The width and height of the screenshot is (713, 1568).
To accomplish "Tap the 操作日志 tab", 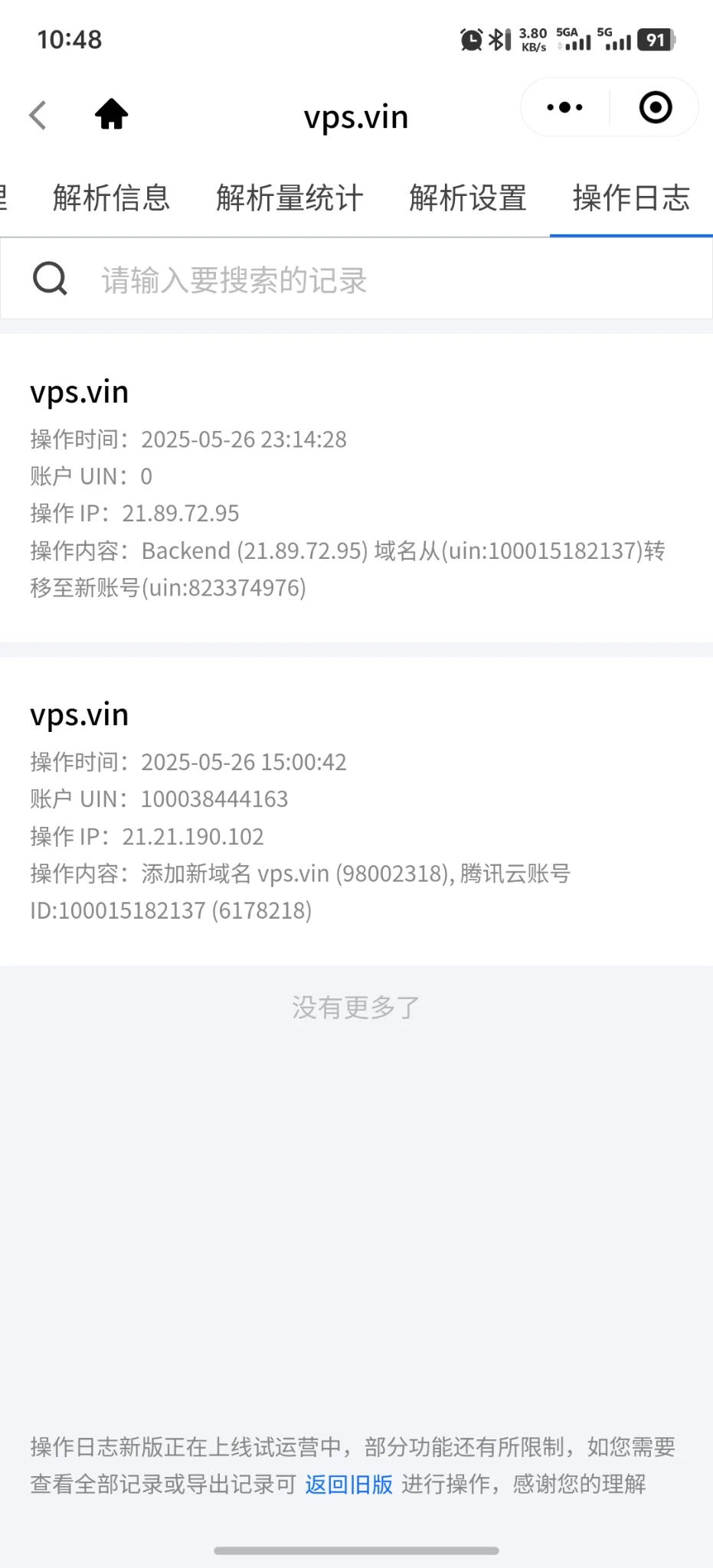I will tap(631, 198).
